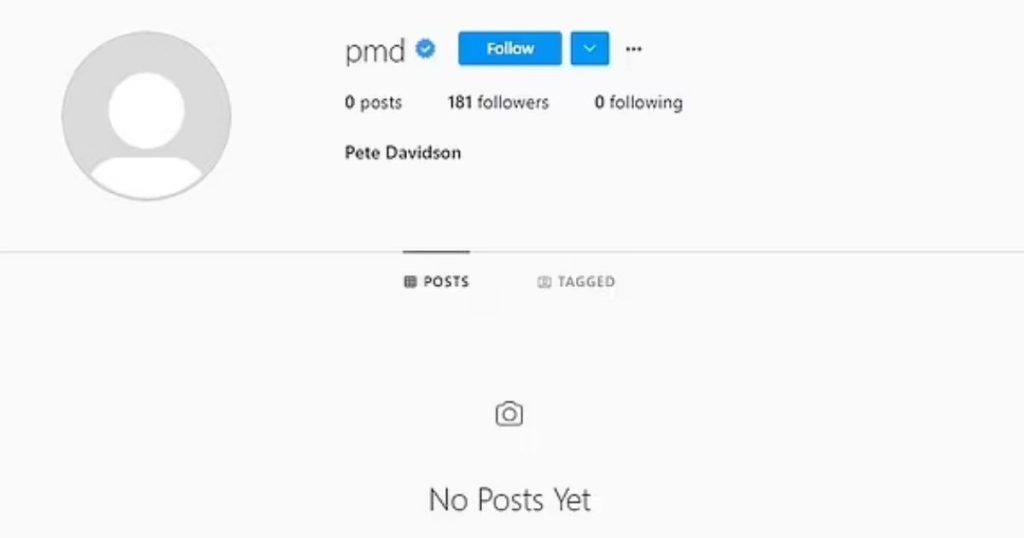1024x538 pixels.
Task: Open the 0 following list
Action: click(638, 102)
